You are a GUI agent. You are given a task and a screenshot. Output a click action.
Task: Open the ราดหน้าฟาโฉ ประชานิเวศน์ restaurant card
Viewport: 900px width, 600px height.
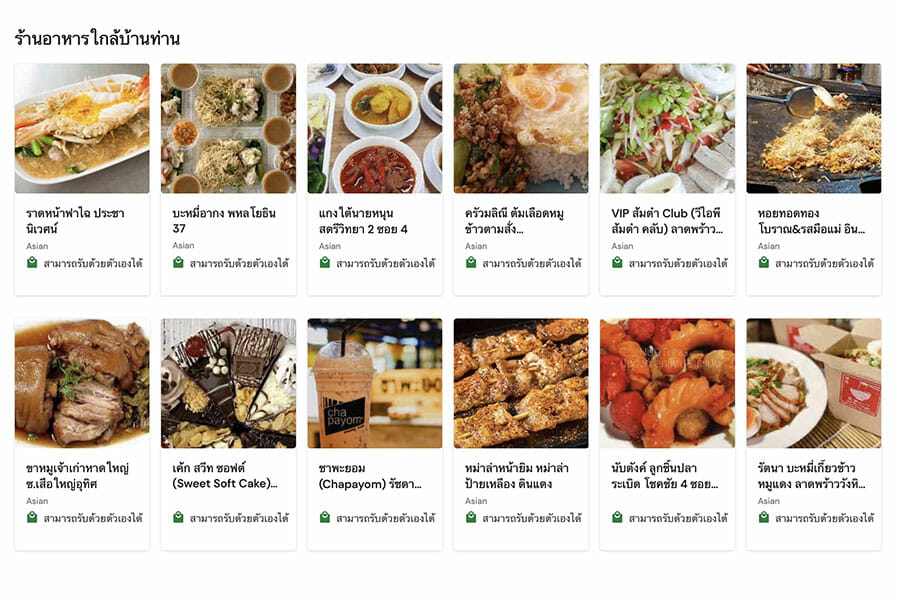click(x=82, y=220)
